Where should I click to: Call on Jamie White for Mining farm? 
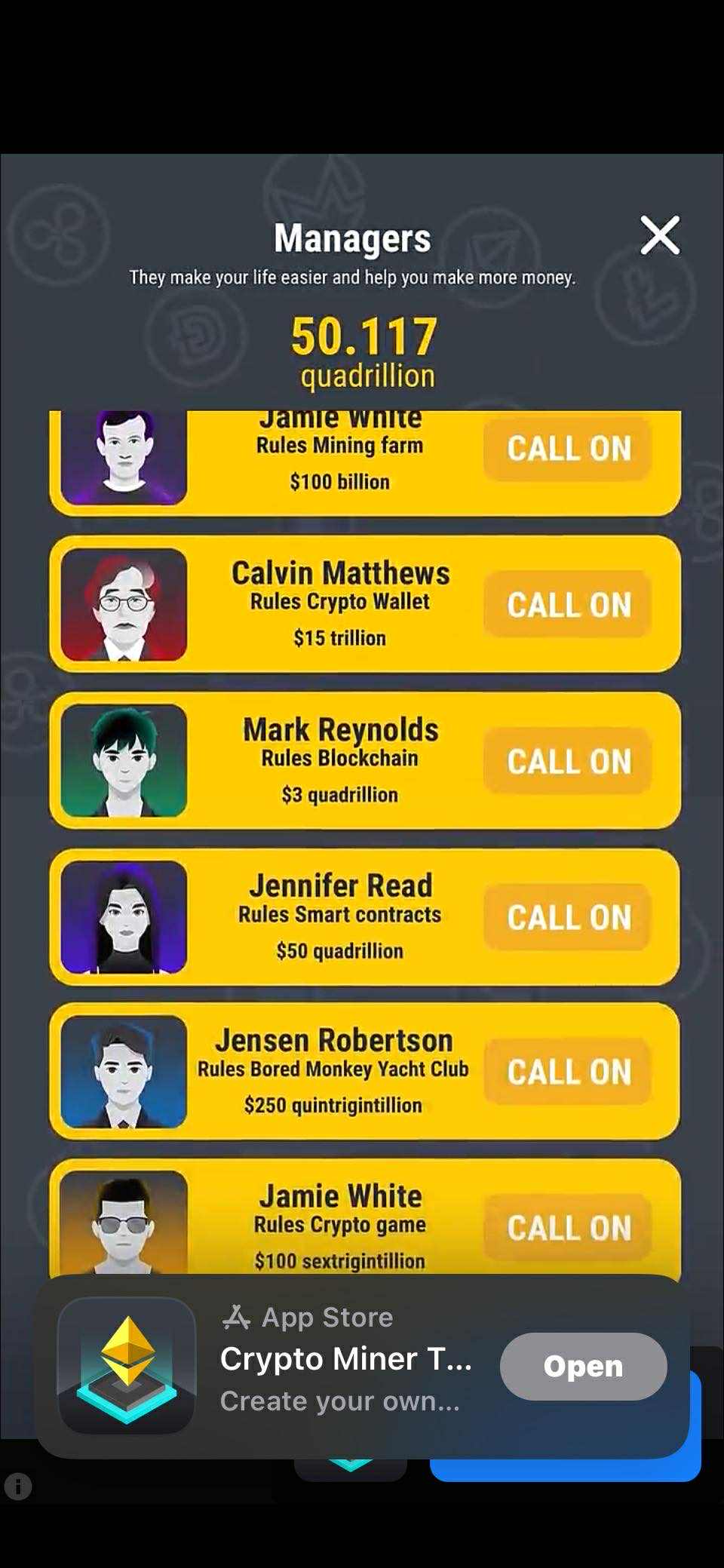pos(568,449)
